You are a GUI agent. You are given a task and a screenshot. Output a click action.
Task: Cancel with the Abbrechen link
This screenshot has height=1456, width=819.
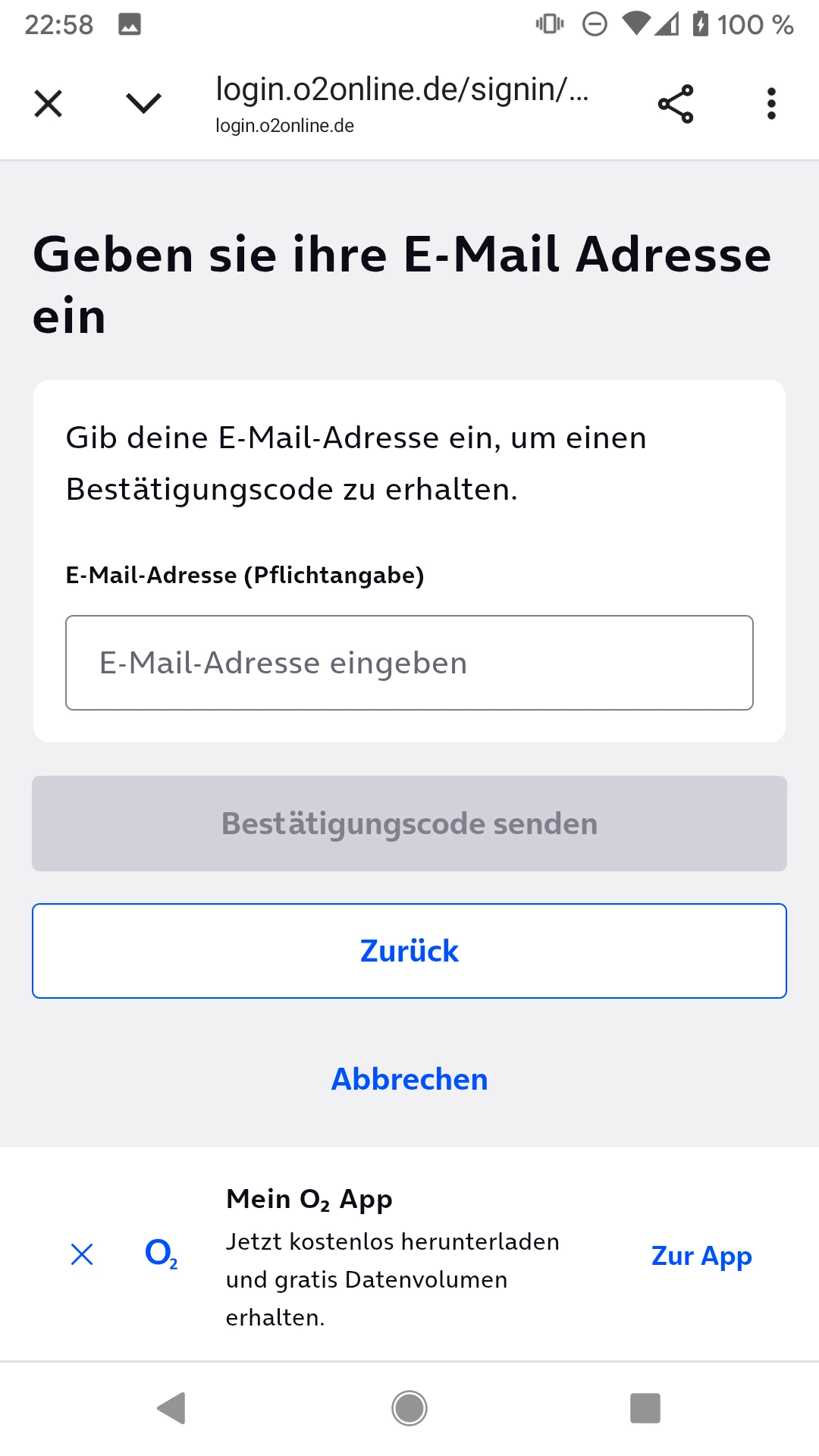point(409,1079)
